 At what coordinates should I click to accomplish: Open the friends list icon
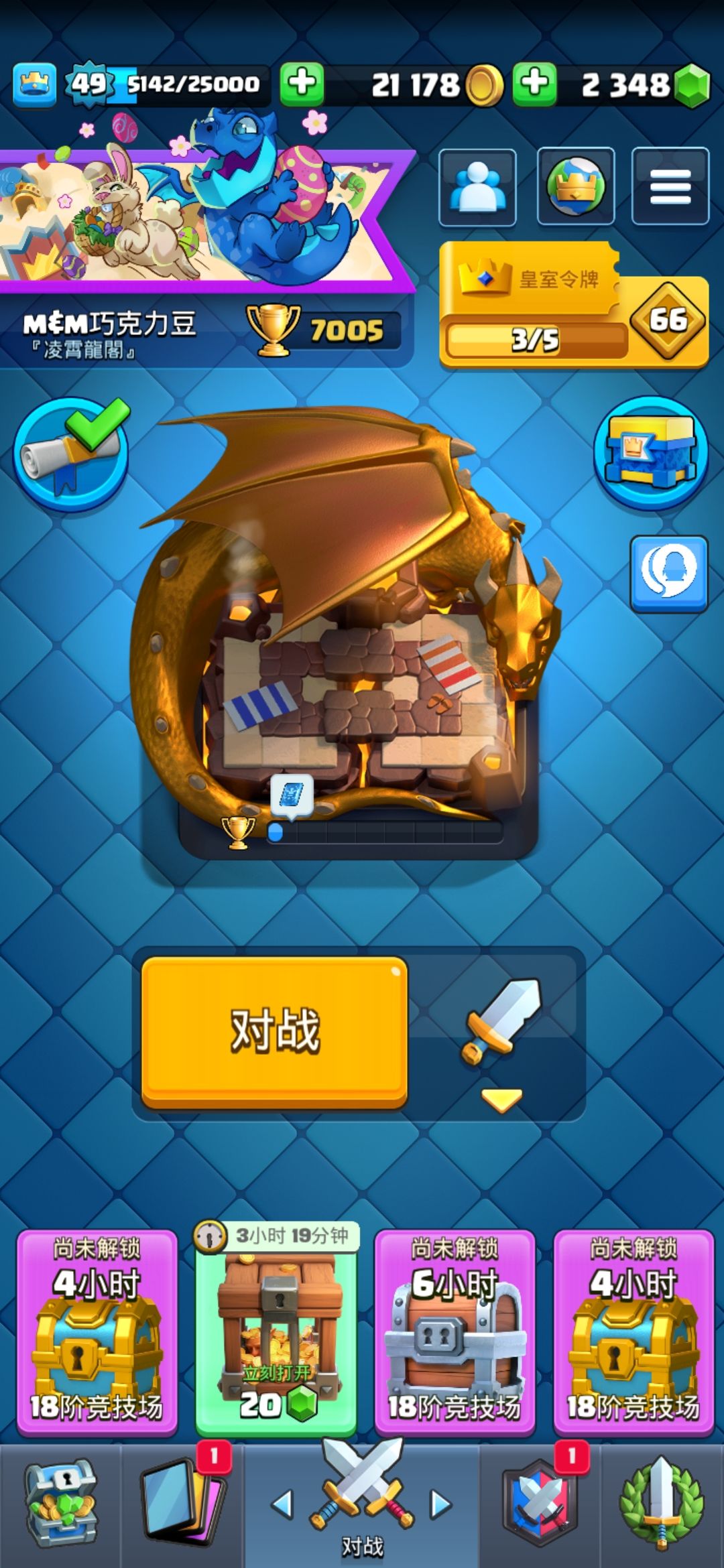pyautogui.click(x=477, y=187)
